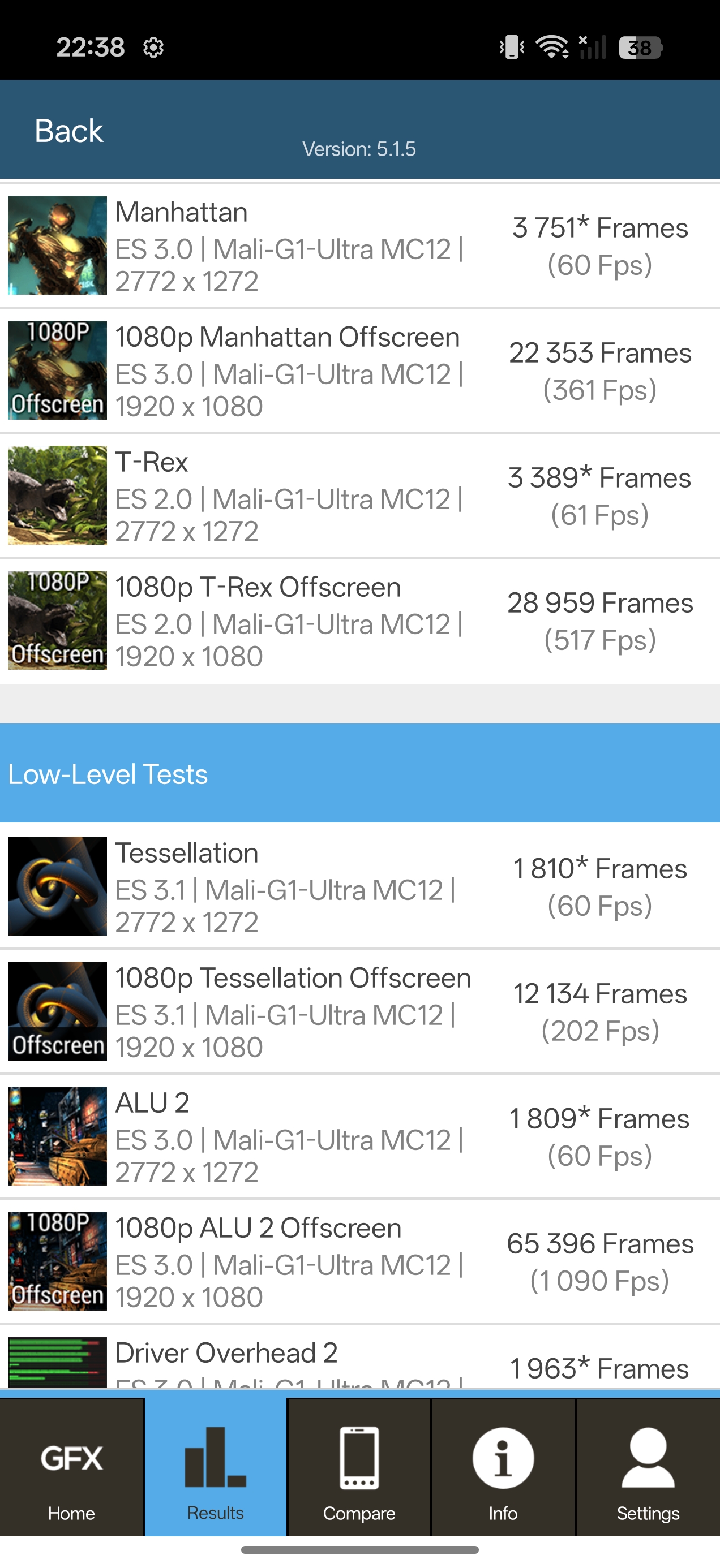
Task: View the T-Rex onscreen result details
Action: point(359,496)
